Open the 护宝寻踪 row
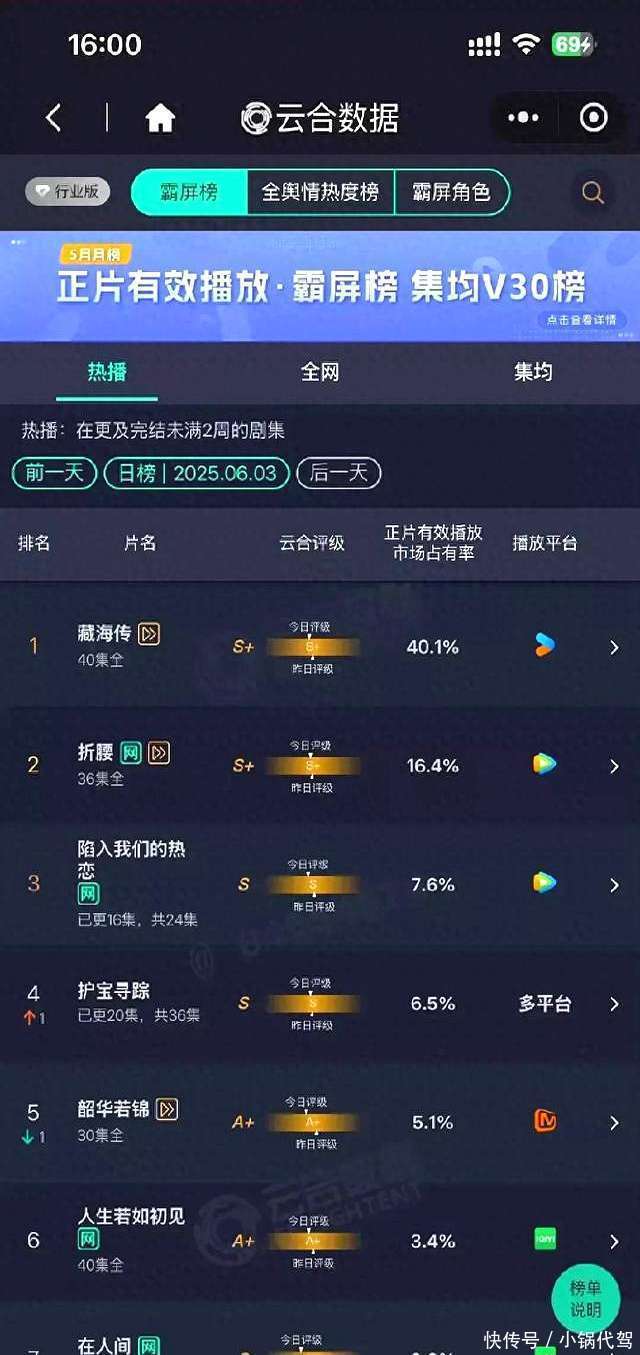 click(614, 1004)
